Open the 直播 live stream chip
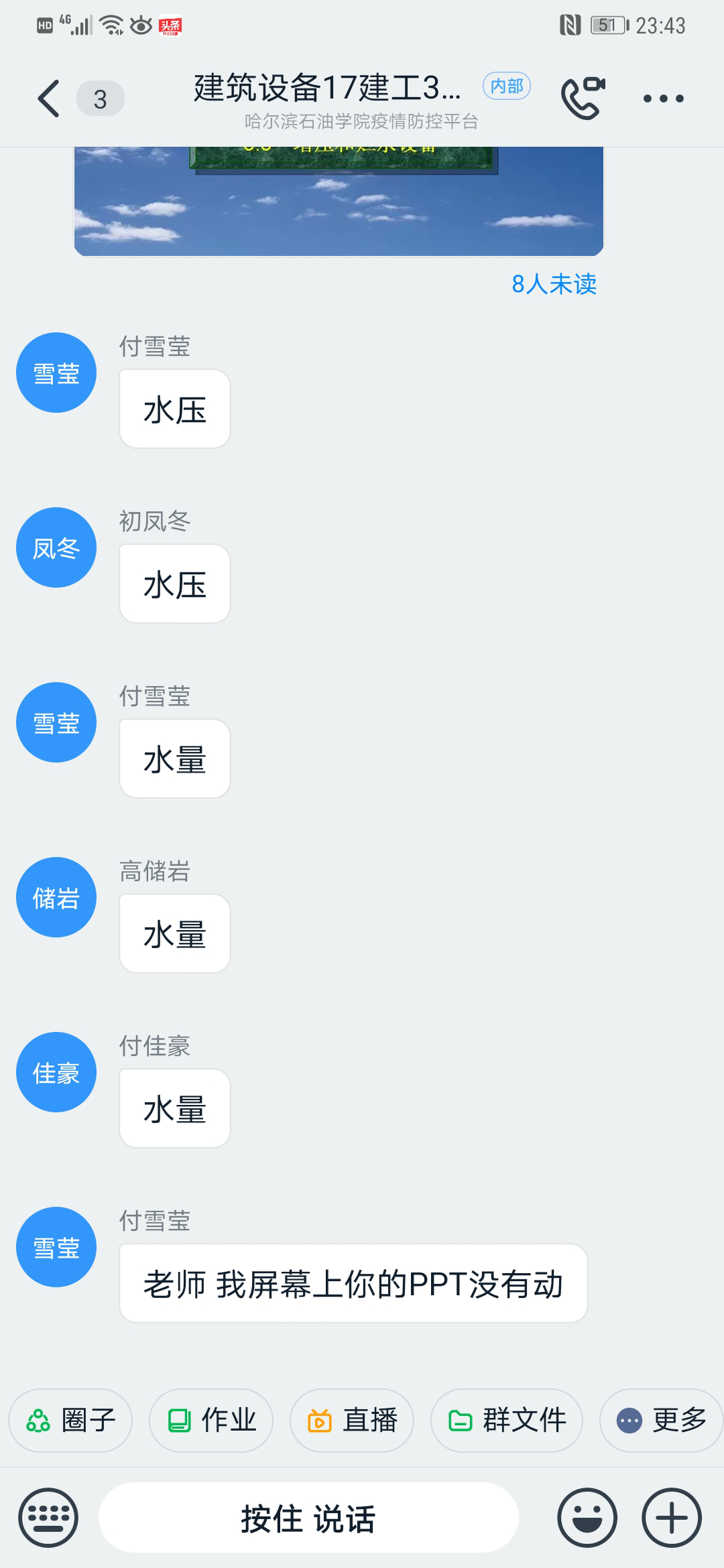Image resolution: width=724 pixels, height=1568 pixels. click(352, 1420)
